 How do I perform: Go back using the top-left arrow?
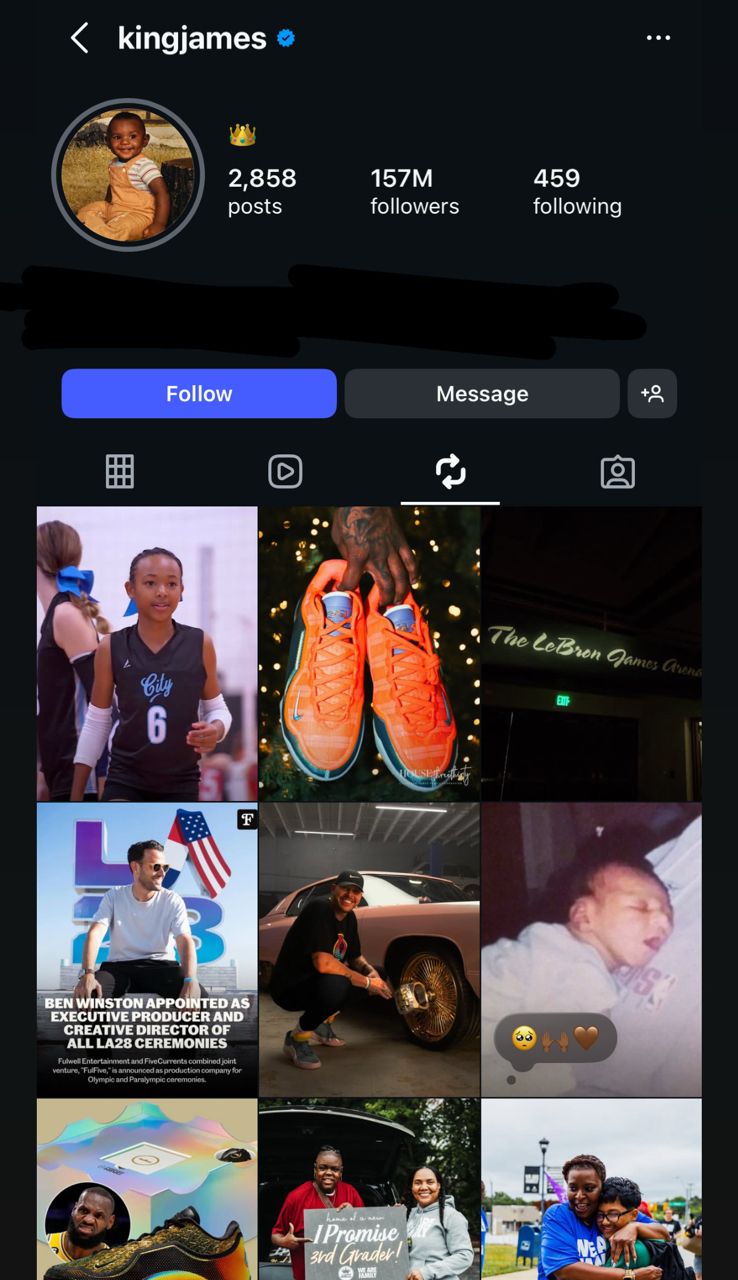[79, 39]
